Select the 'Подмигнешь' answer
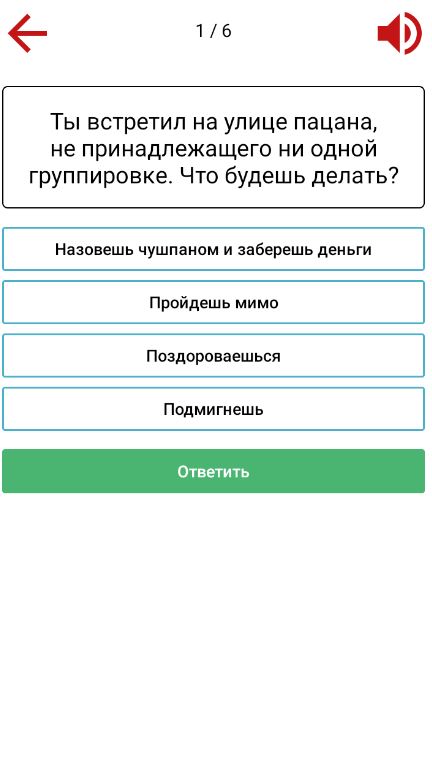This screenshot has width=432, height=781. pos(213,409)
